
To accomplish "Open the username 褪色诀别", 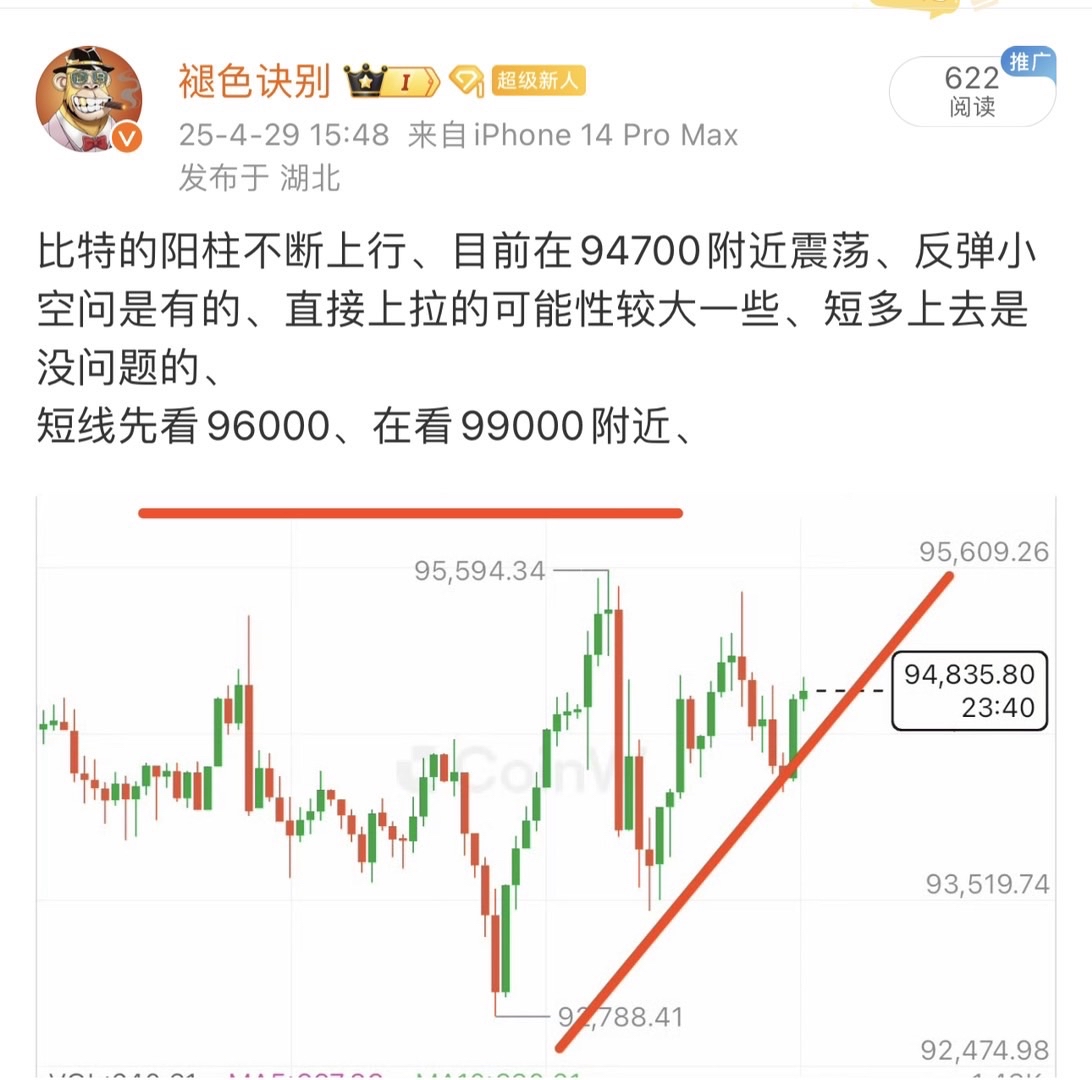I will (x=254, y=82).
